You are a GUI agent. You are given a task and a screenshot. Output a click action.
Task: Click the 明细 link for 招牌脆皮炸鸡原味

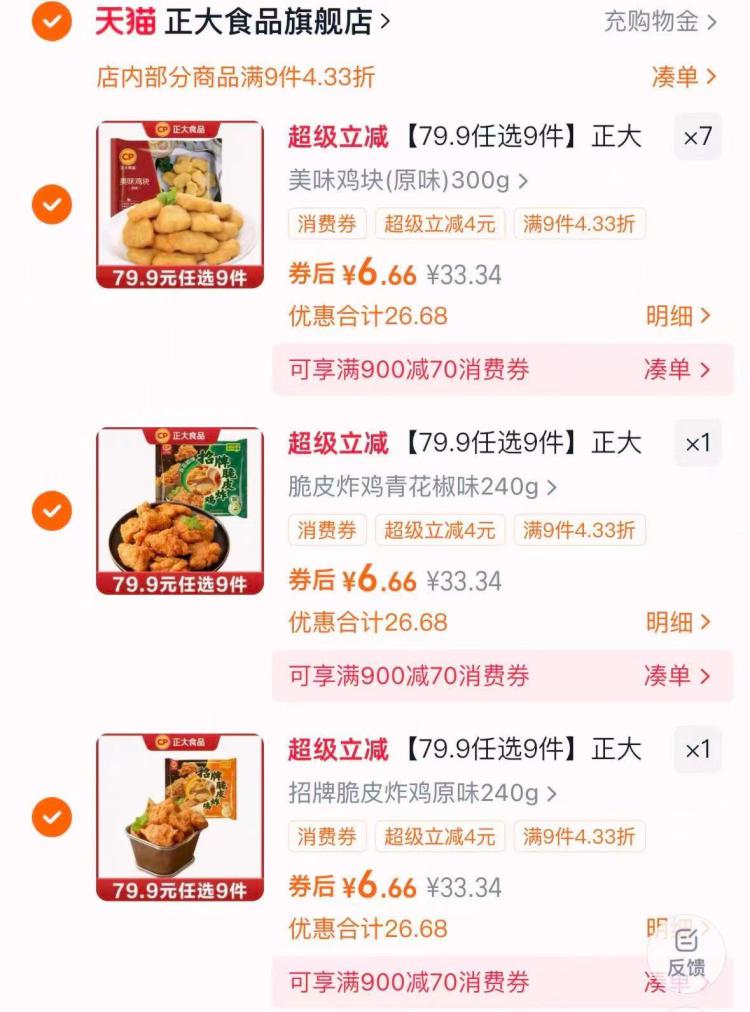660,925
